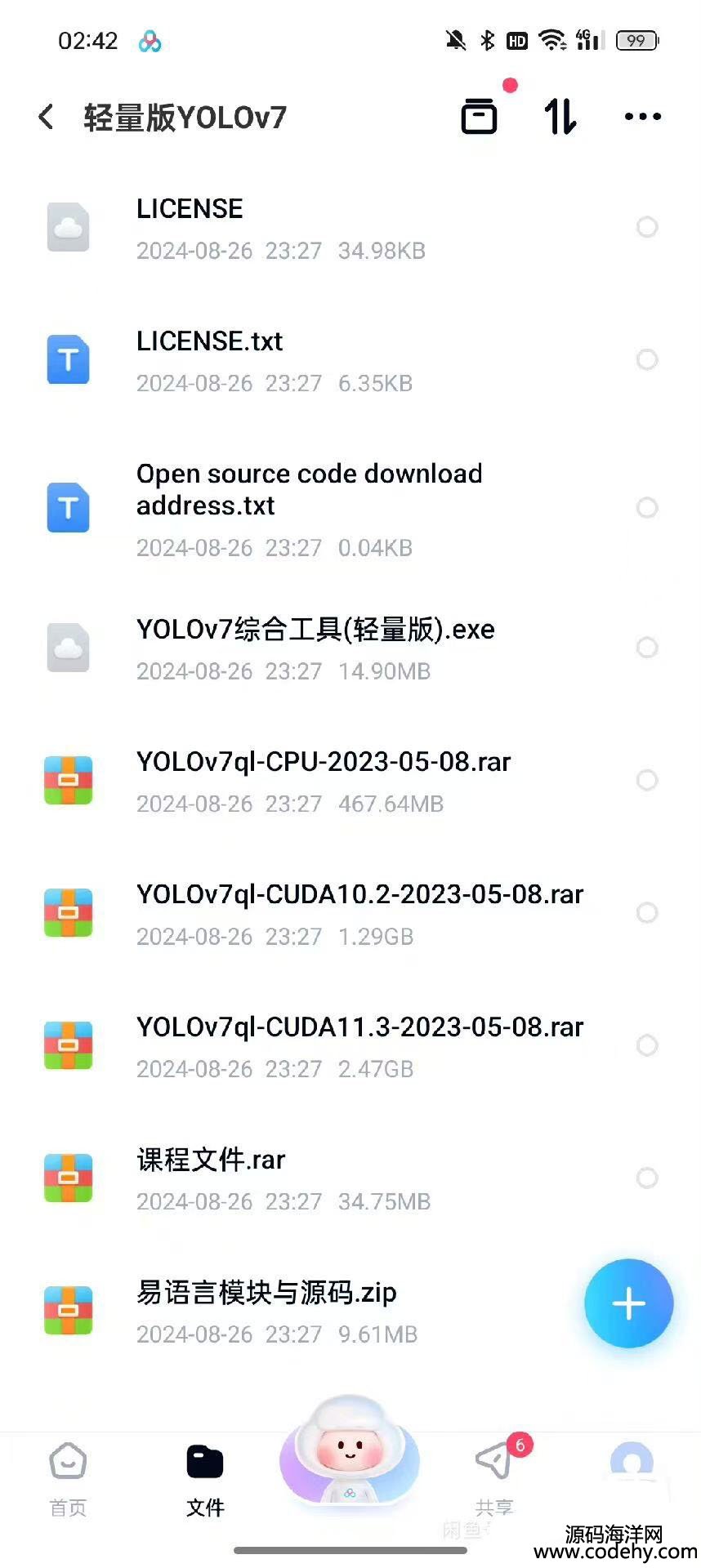Open the astronaut assistant in center

(350, 1454)
